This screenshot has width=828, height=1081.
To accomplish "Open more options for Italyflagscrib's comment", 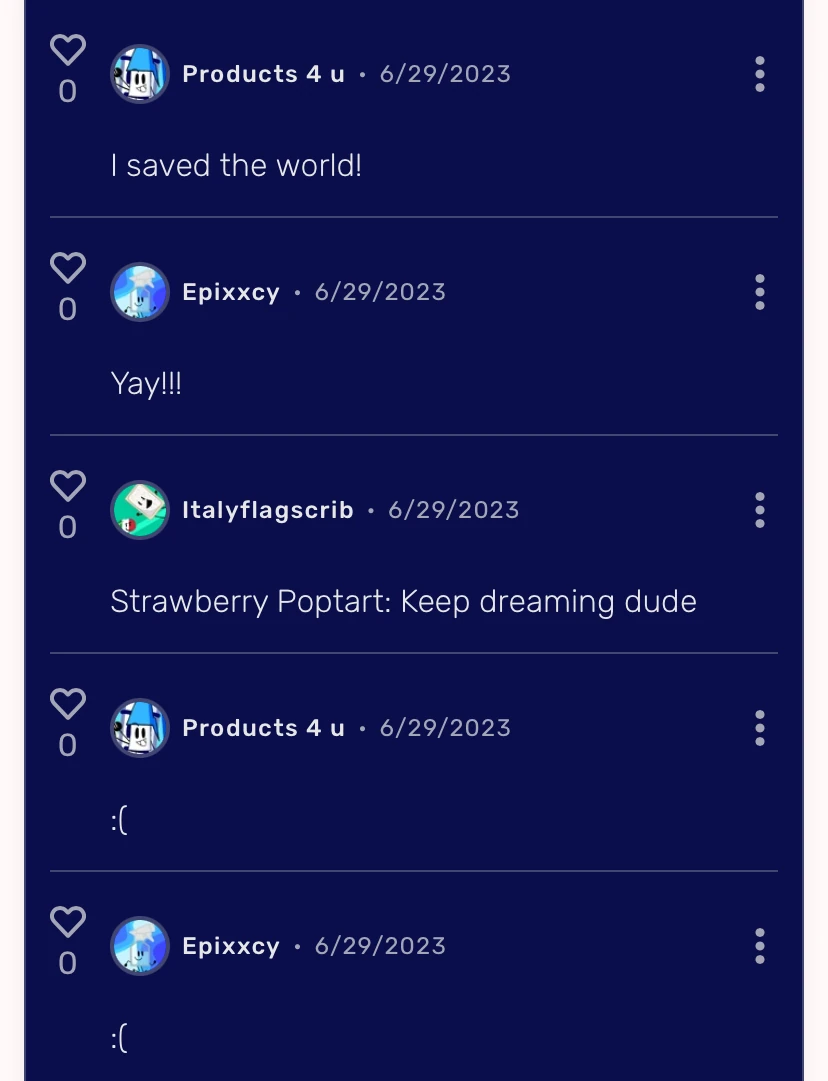I will click(760, 510).
